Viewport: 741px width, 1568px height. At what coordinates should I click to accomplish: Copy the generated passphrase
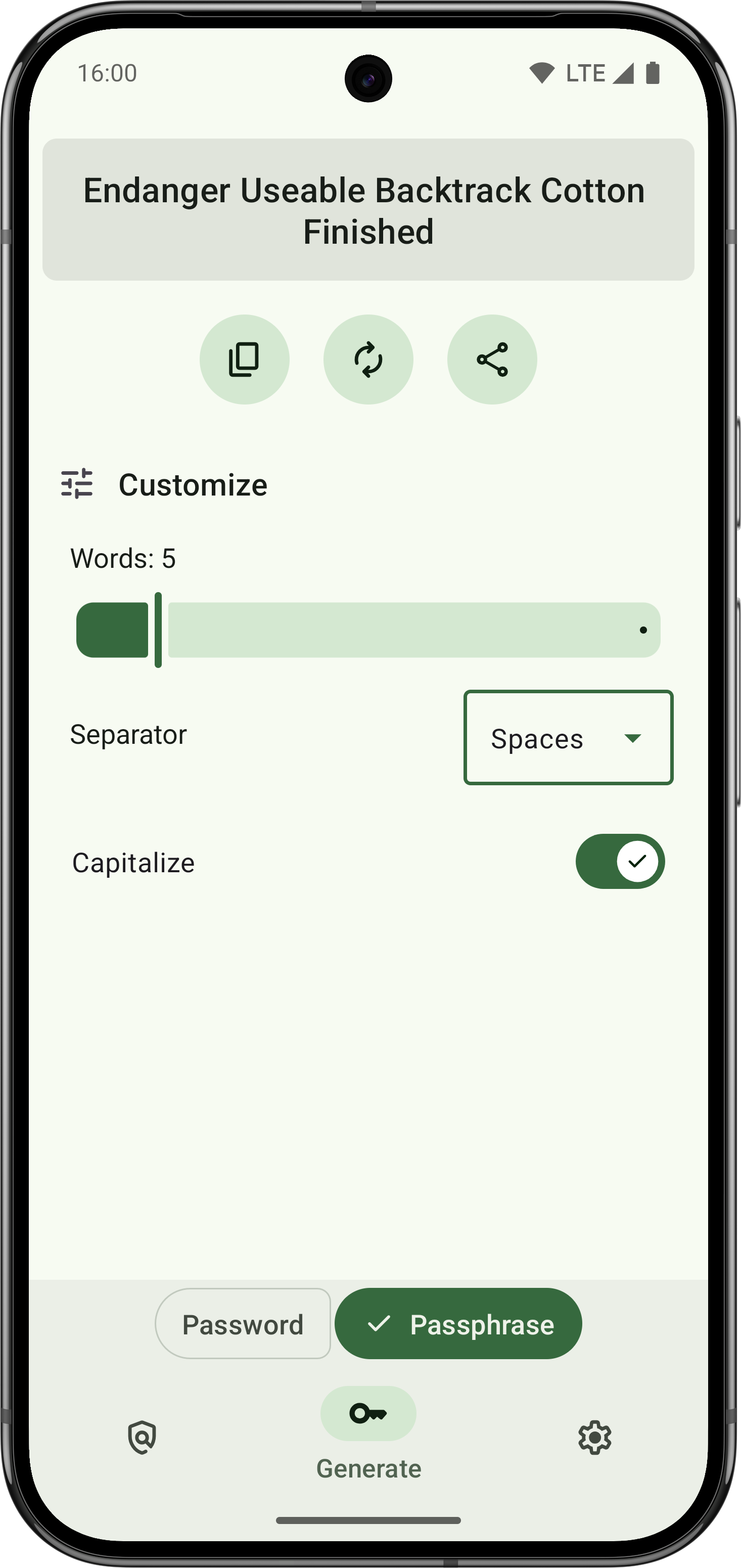point(244,359)
